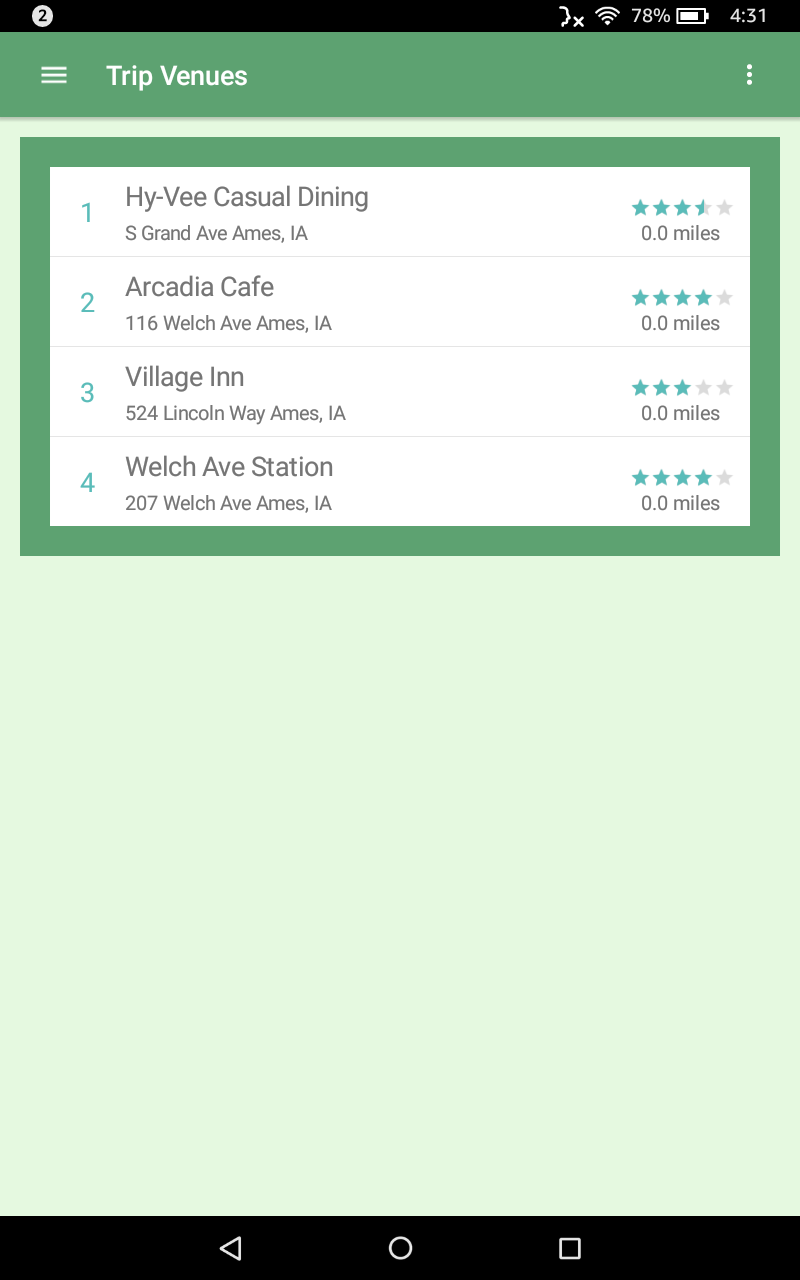Image resolution: width=800 pixels, height=1280 pixels.
Task: Tap the Welch Ave Station row
Action: [x=399, y=482]
